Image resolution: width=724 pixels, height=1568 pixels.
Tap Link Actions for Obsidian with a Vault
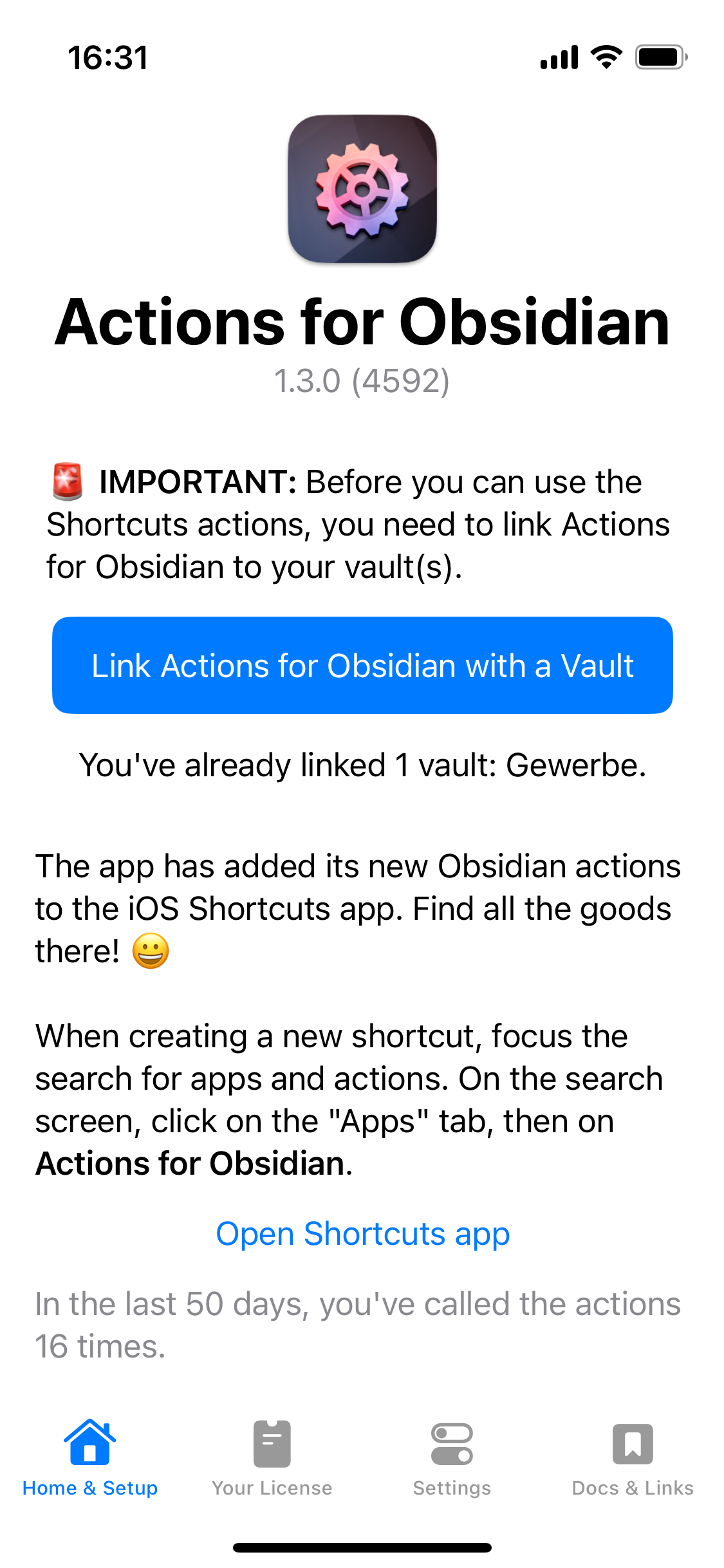362,666
